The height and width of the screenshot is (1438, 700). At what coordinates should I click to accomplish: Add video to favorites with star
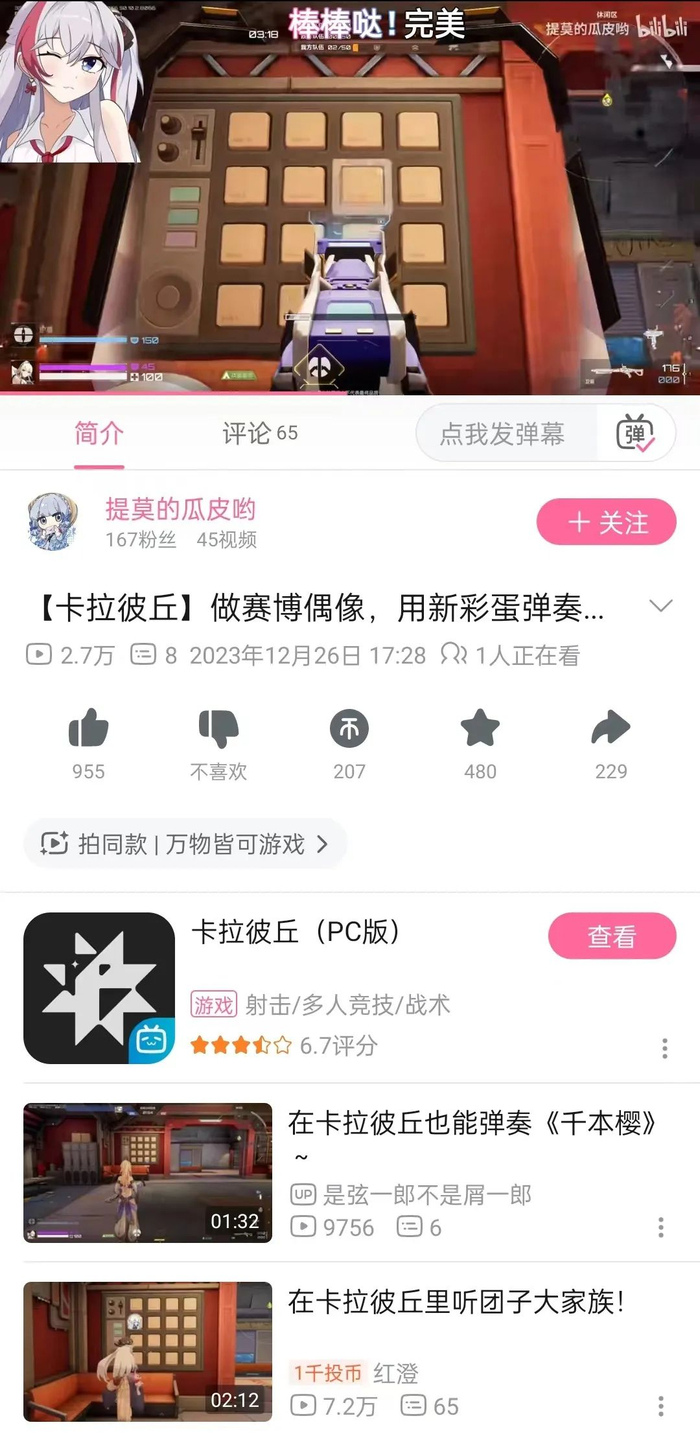coord(480,729)
